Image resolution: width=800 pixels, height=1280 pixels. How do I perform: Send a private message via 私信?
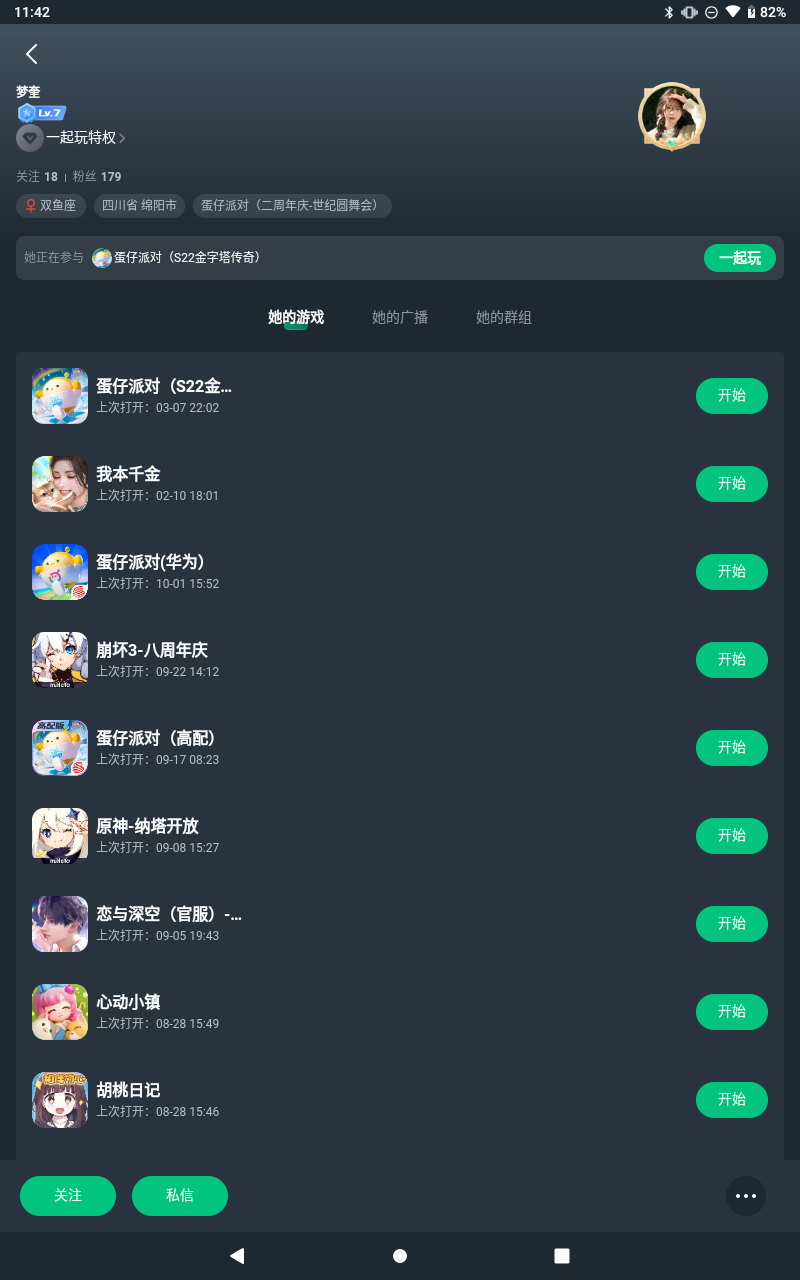coord(180,1196)
